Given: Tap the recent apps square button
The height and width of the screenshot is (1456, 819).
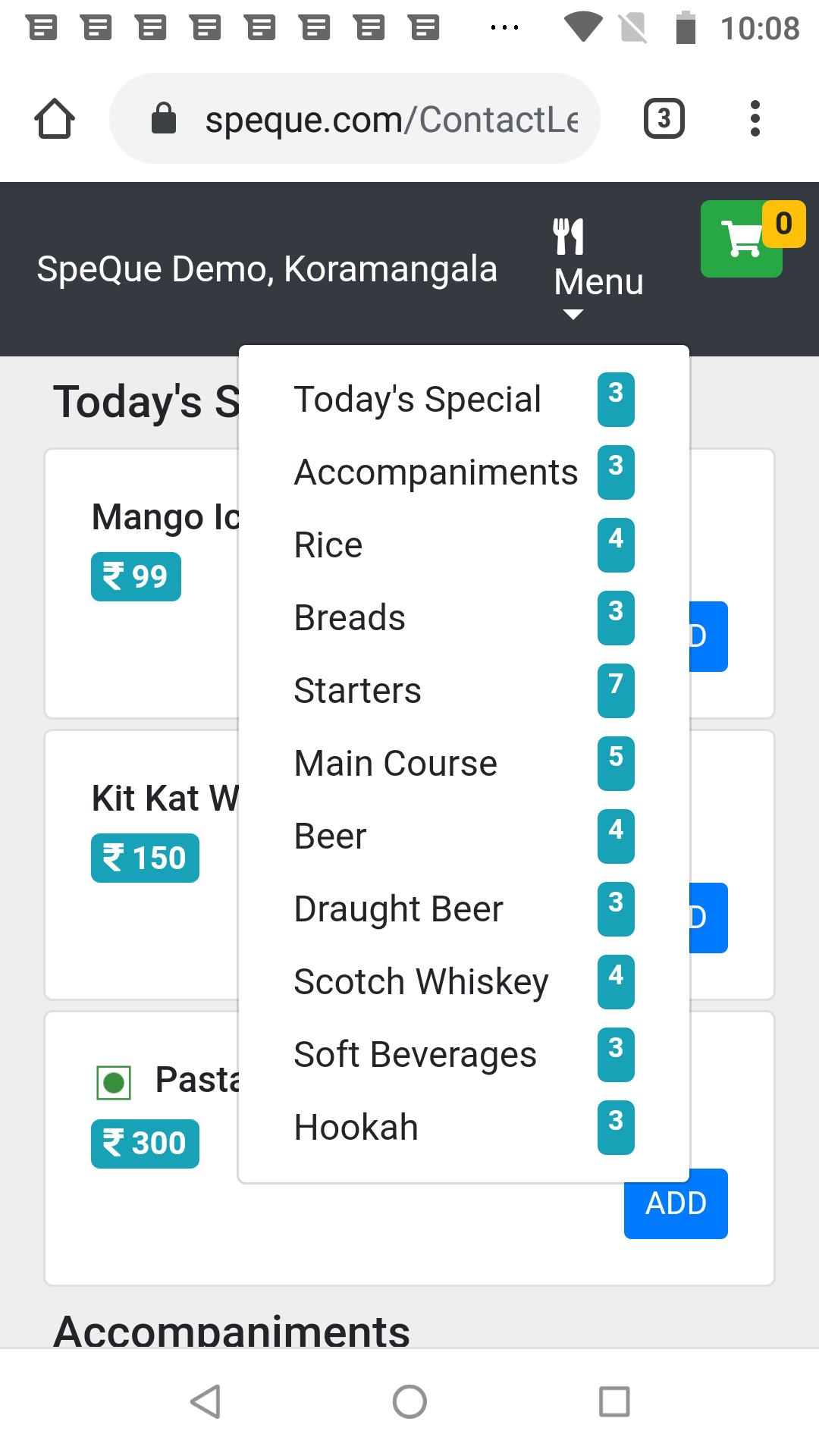Looking at the screenshot, I should (x=614, y=1402).
